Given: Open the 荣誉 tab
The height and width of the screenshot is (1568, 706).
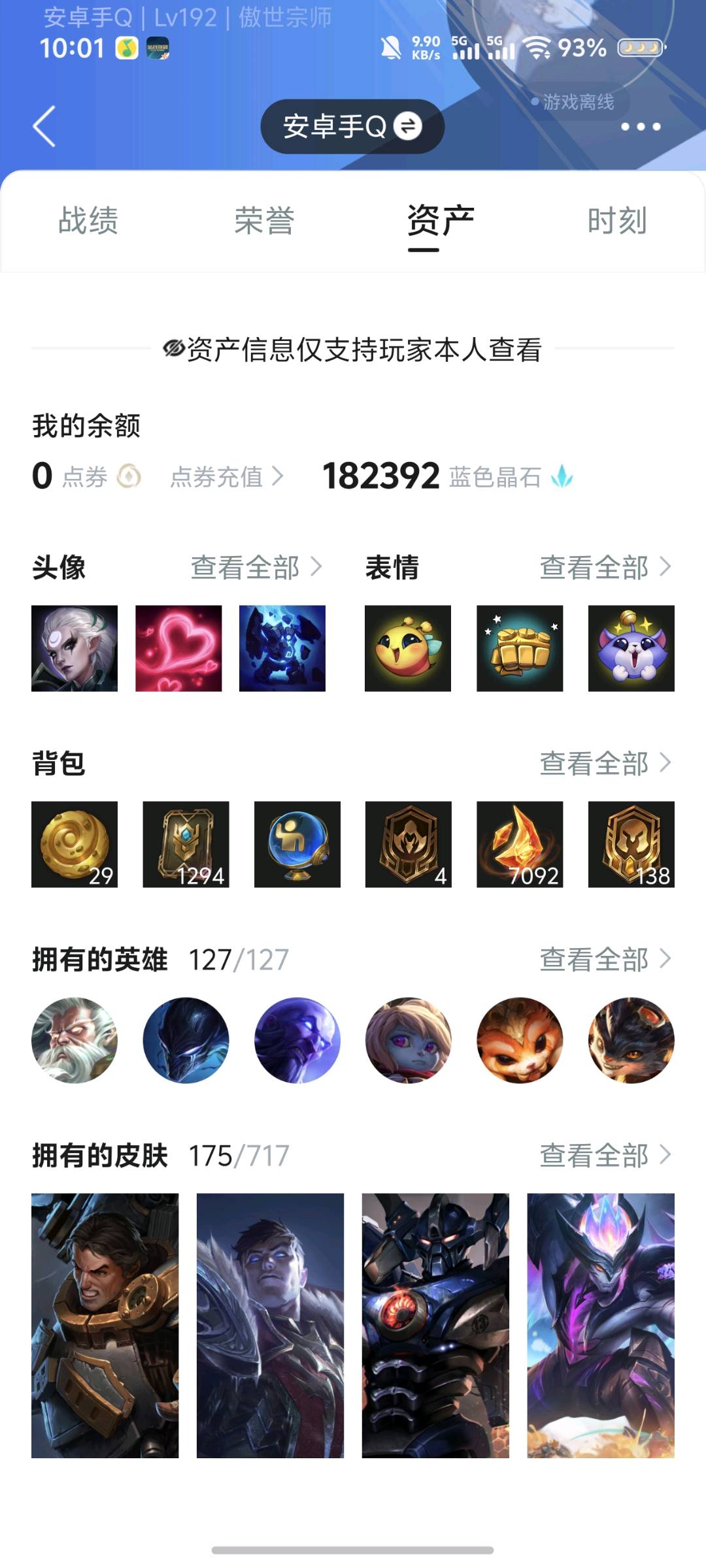Looking at the screenshot, I should click(x=265, y=220).
